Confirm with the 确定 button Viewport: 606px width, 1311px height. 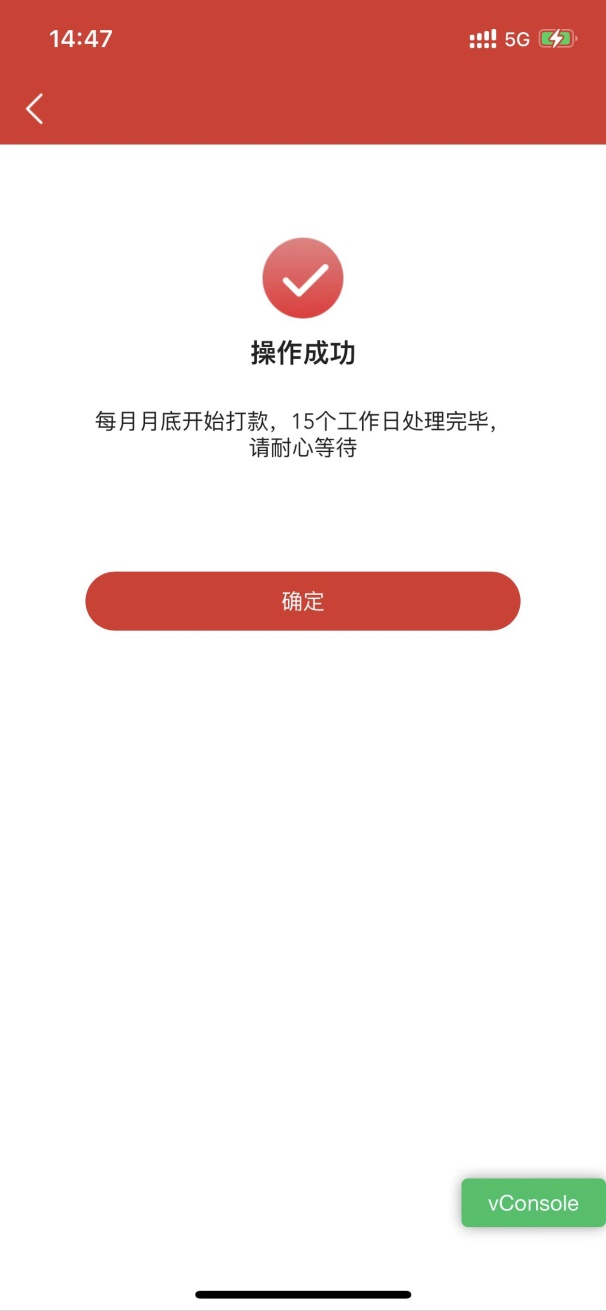click(x=303, y=601)
